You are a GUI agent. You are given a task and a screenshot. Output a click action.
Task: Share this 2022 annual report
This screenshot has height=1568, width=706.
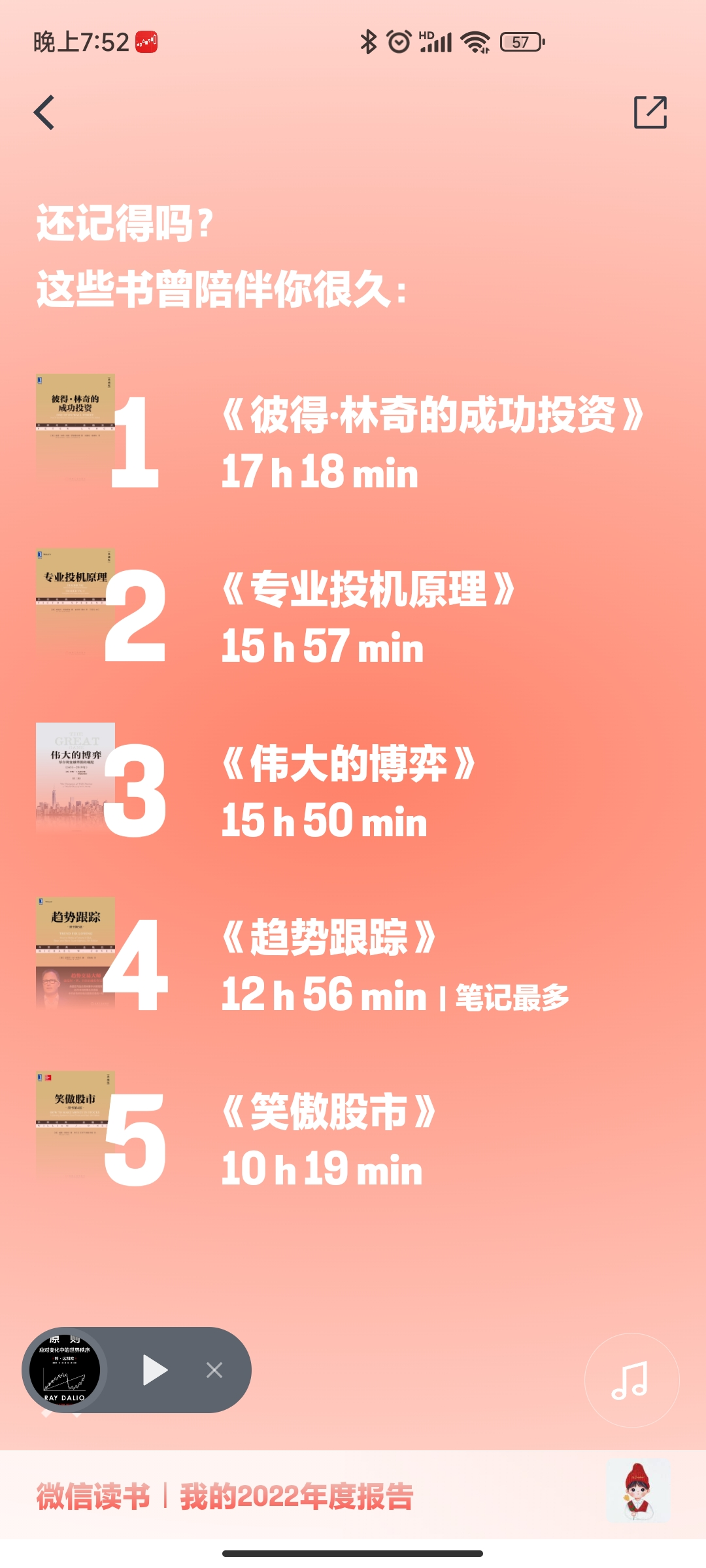(650, 112)
